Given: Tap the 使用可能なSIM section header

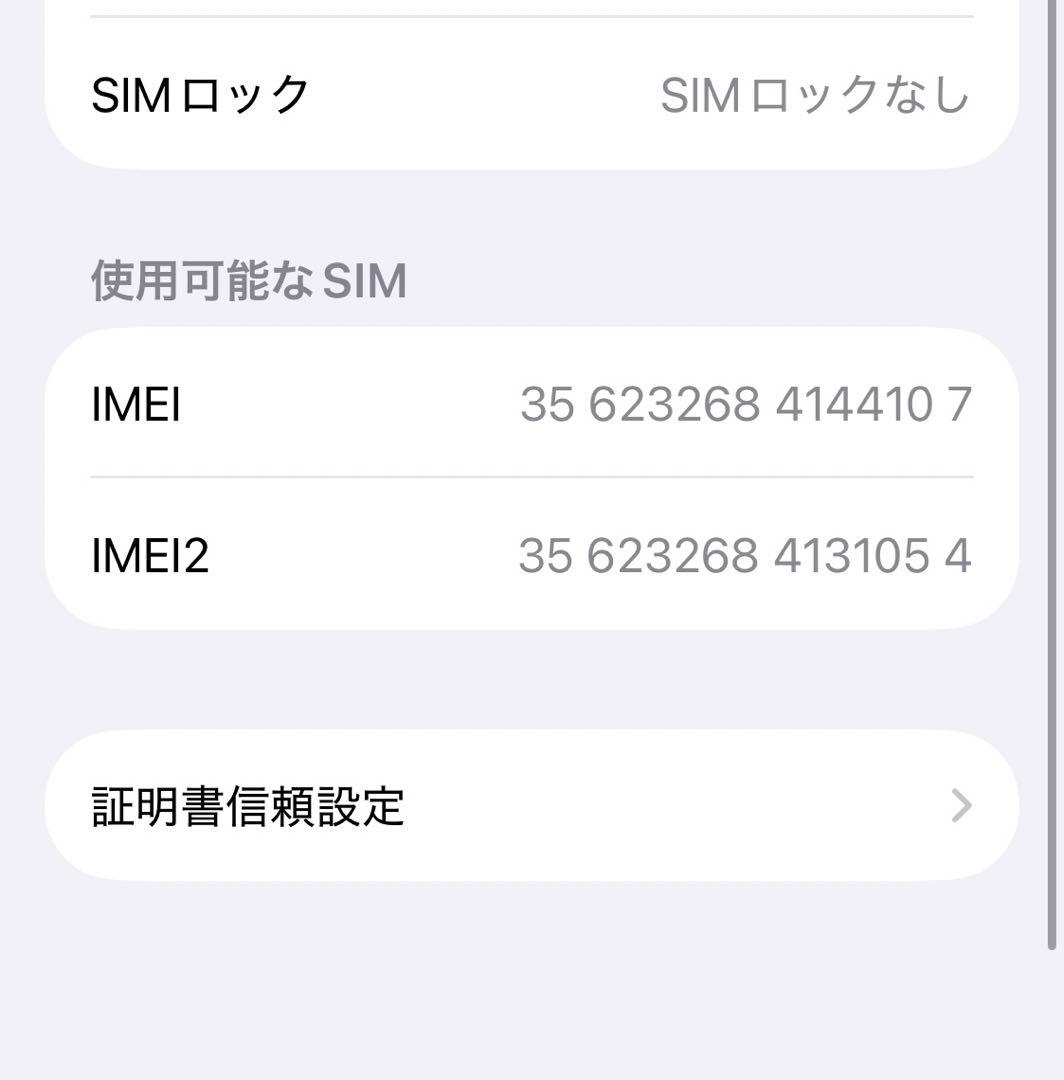Looking at the screenshot, I should [247, 282].
